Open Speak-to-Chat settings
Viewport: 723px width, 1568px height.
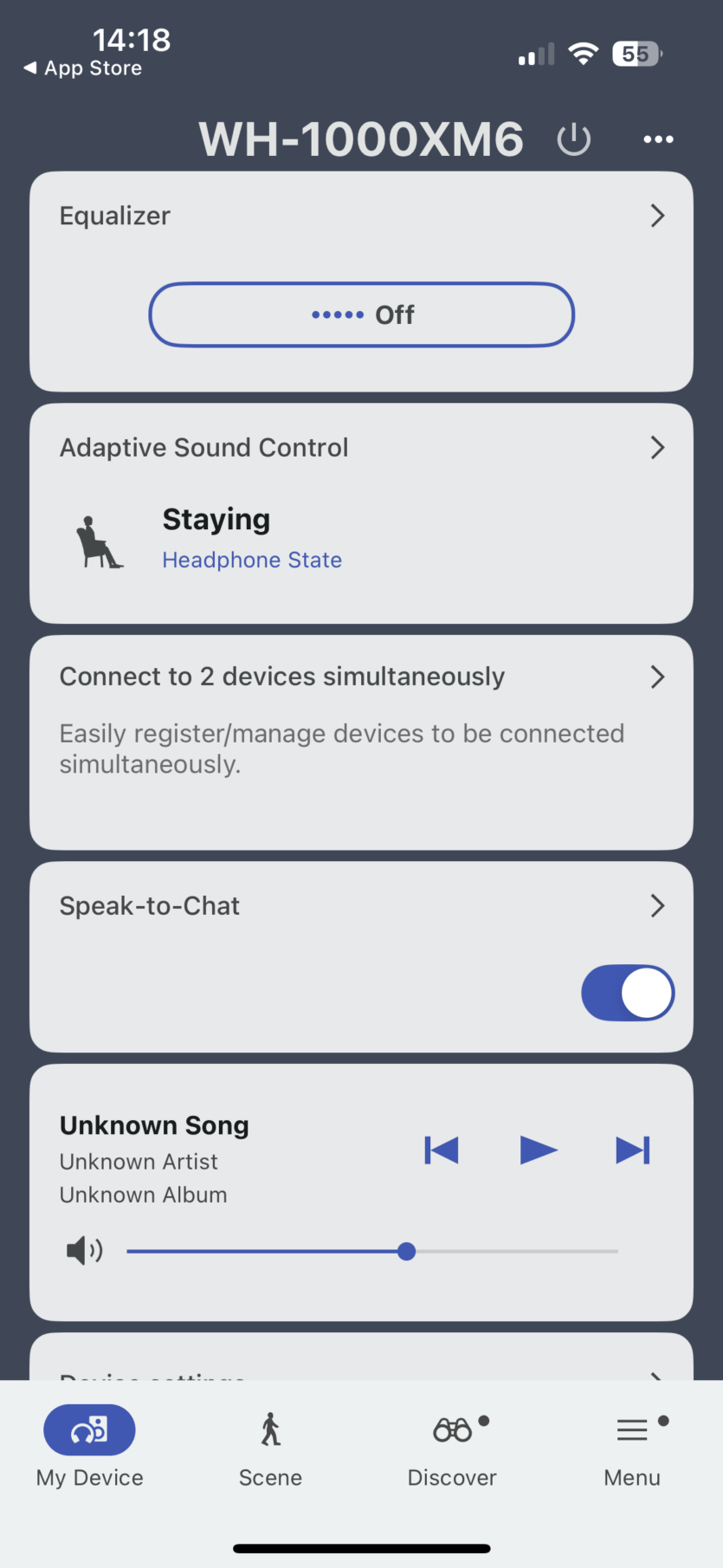pos(360,906)
